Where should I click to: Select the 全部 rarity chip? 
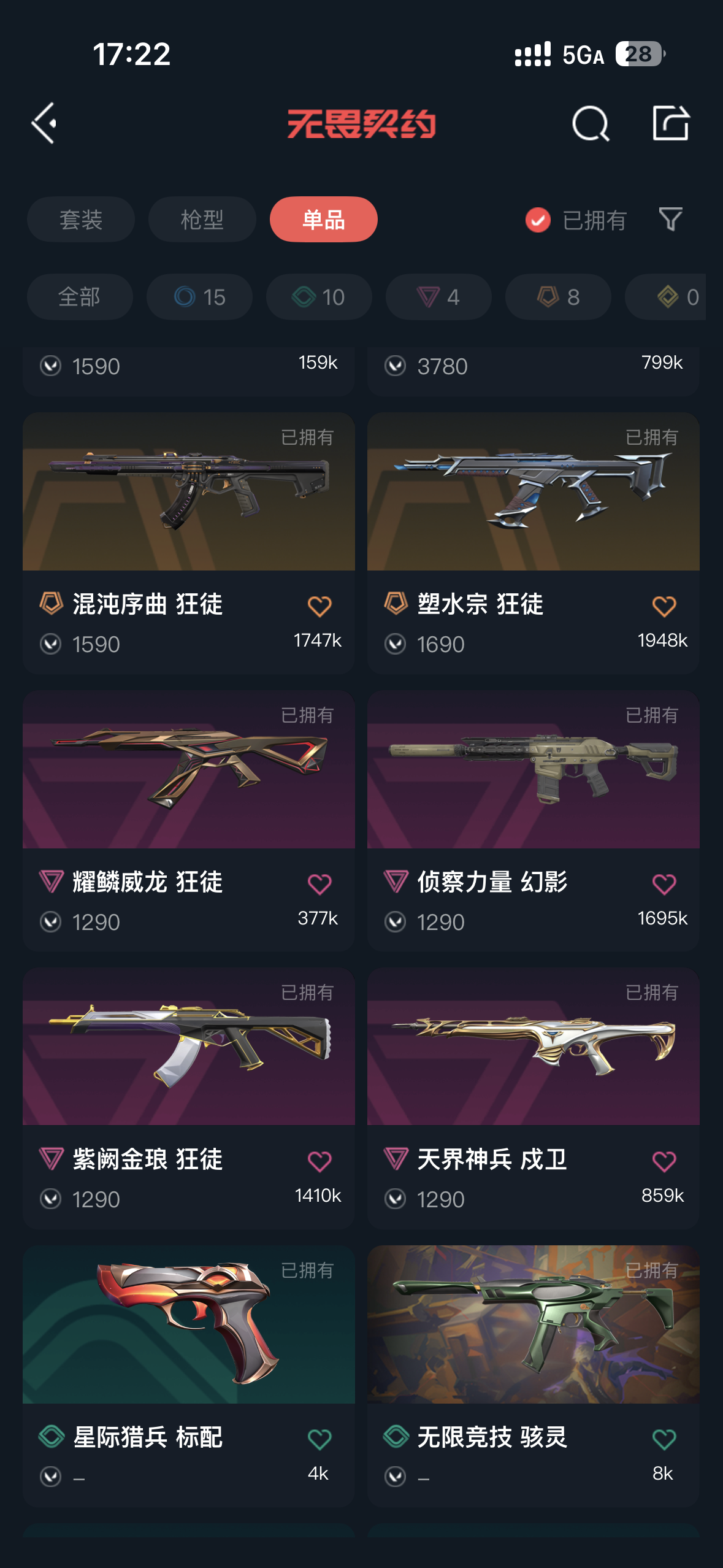80,297
